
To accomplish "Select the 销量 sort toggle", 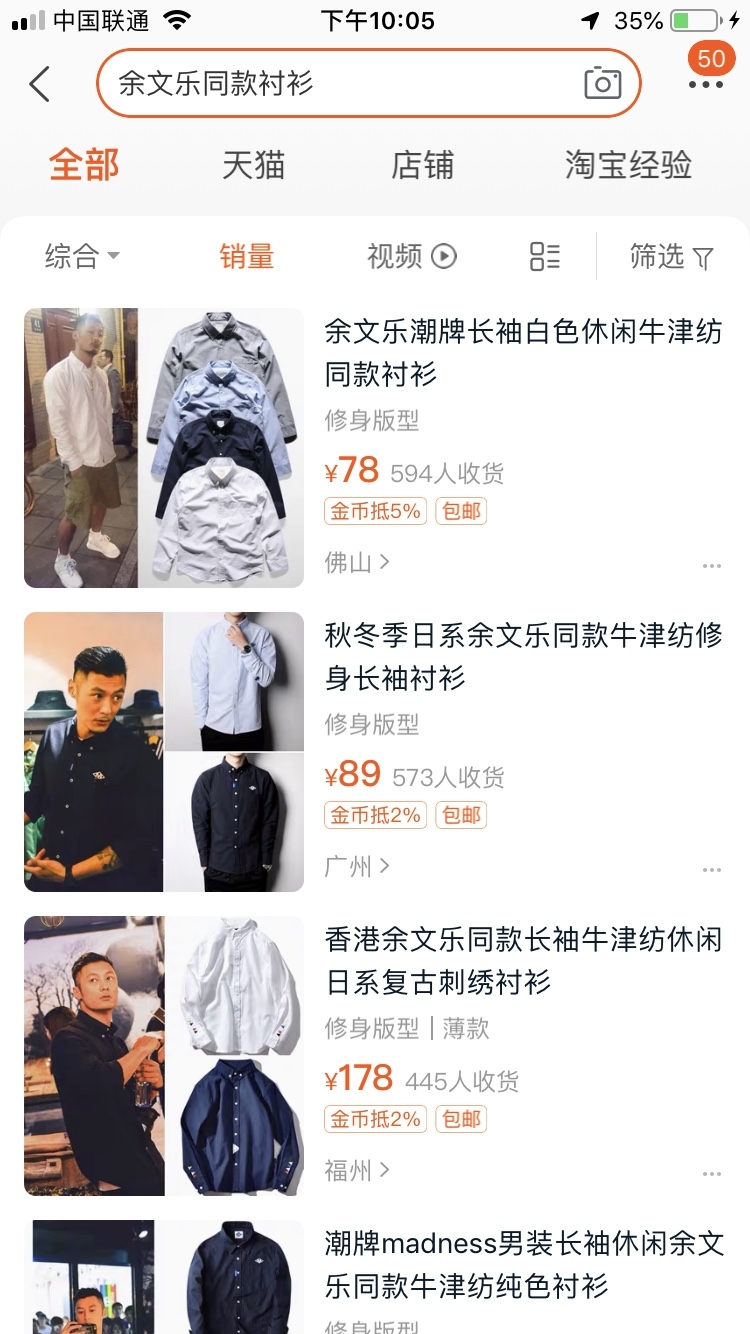I will click(x=246, y=257).
